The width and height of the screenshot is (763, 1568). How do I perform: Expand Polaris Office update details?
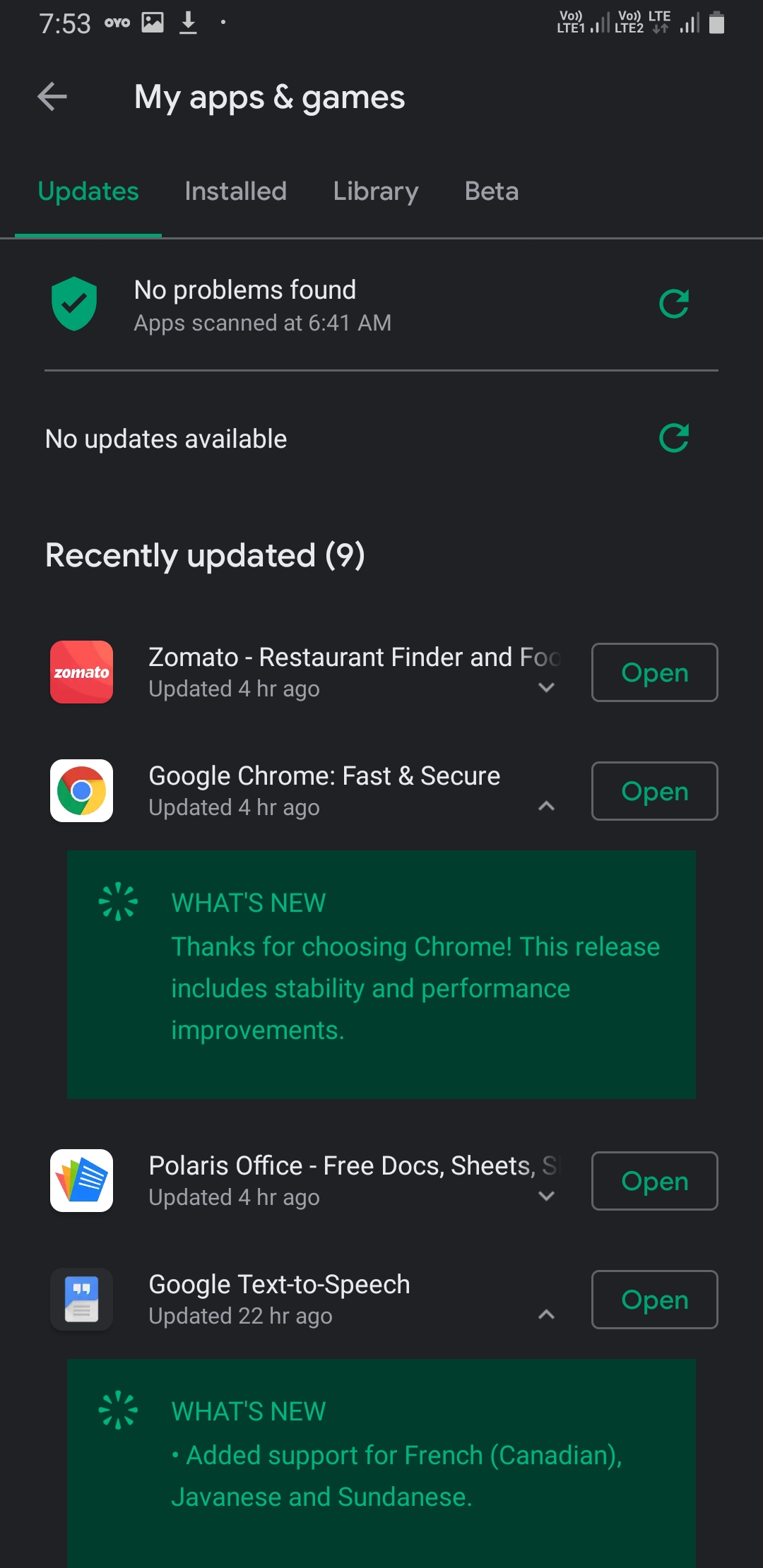point(546,1196)
